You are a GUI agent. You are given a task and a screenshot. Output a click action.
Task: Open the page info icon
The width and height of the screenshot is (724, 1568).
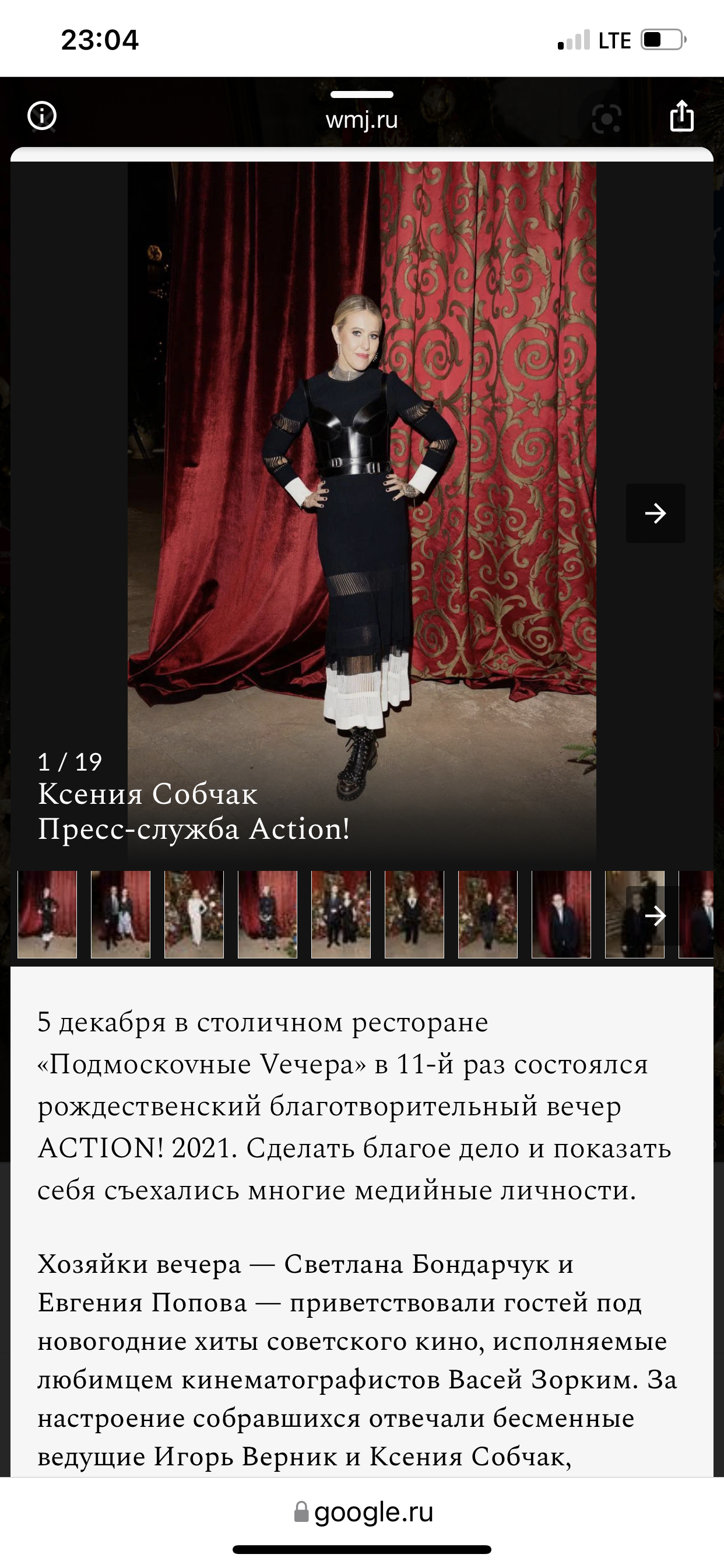(42, 116)
